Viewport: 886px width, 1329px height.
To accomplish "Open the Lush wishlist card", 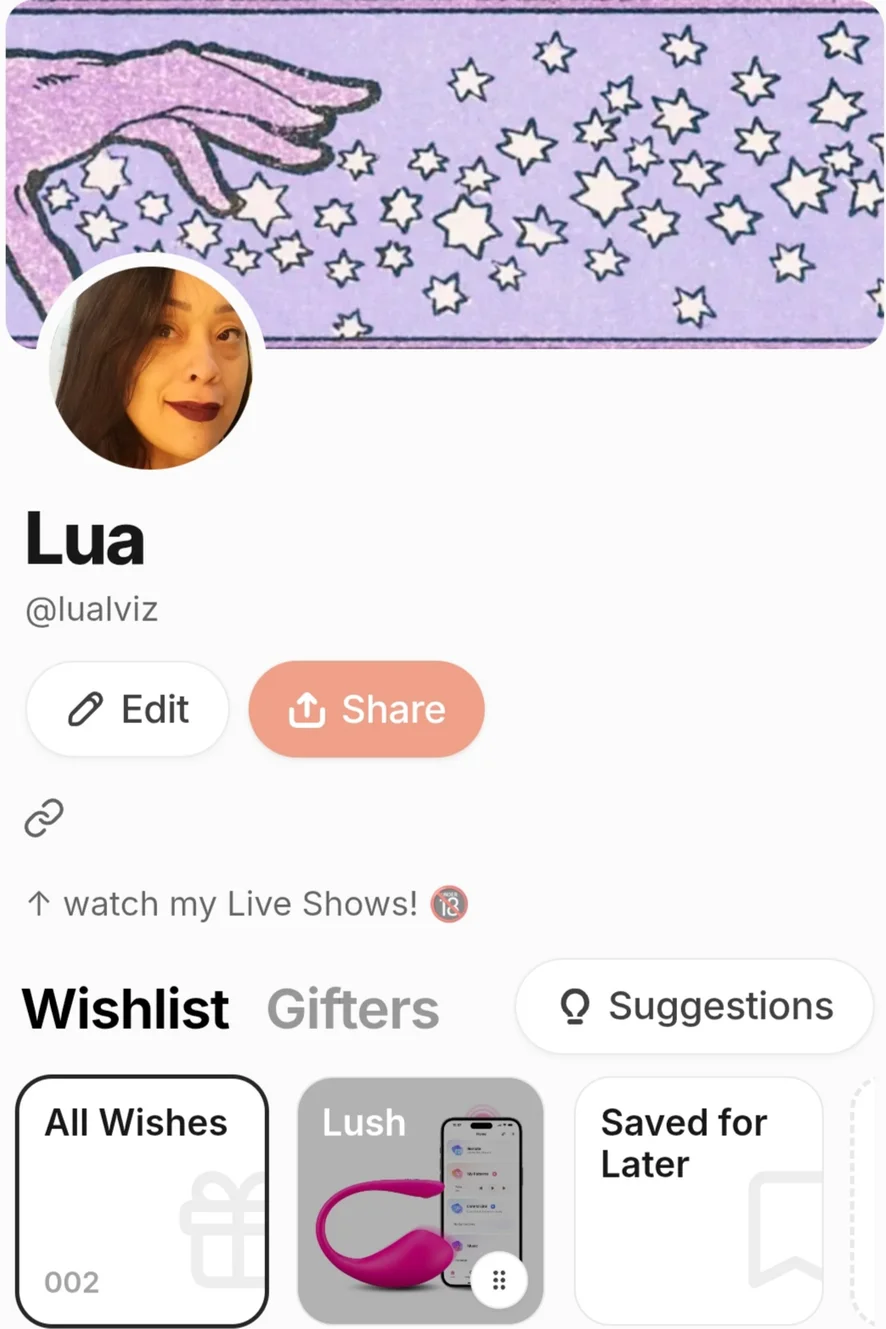I will click(x=400, y=1180).
